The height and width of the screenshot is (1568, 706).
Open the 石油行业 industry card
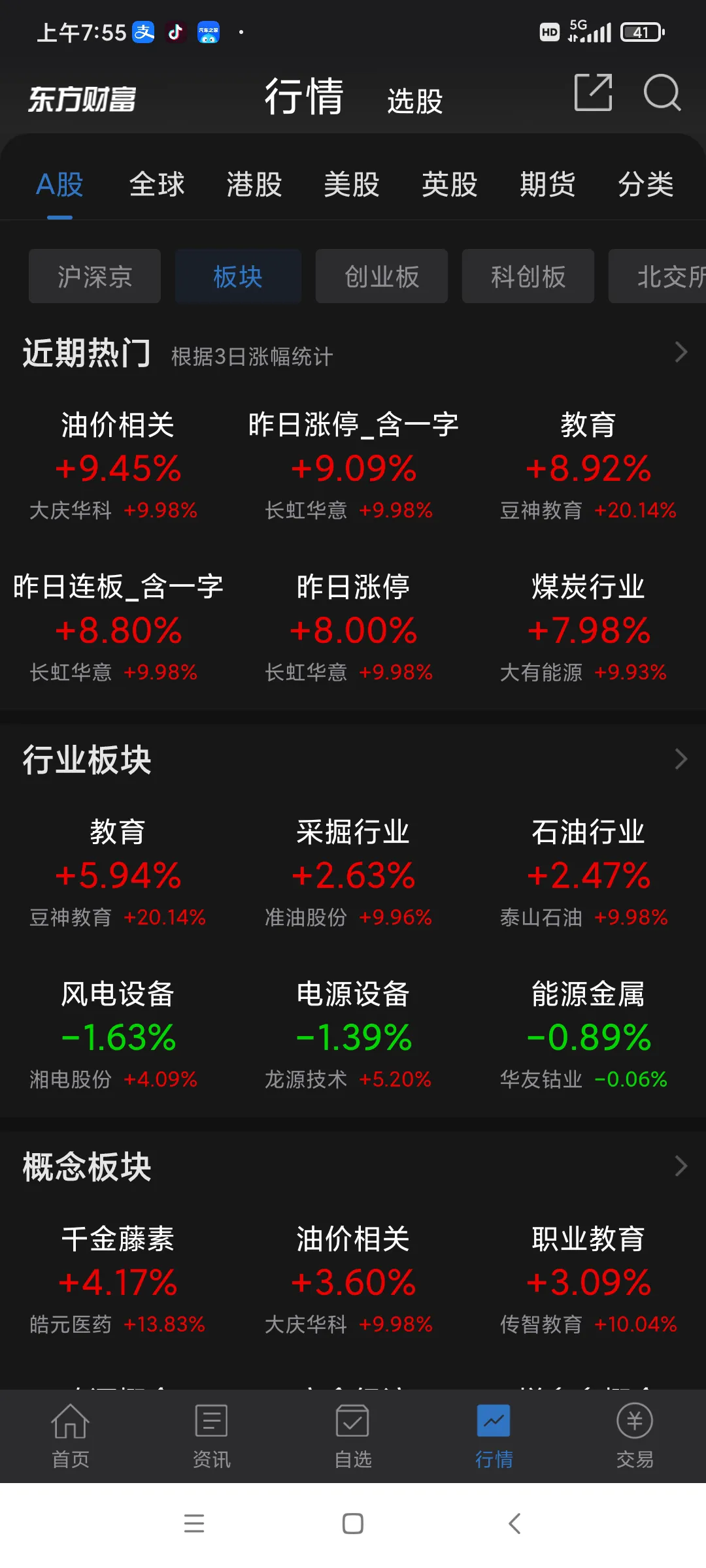pyautogui.click(x=588, y=873)
